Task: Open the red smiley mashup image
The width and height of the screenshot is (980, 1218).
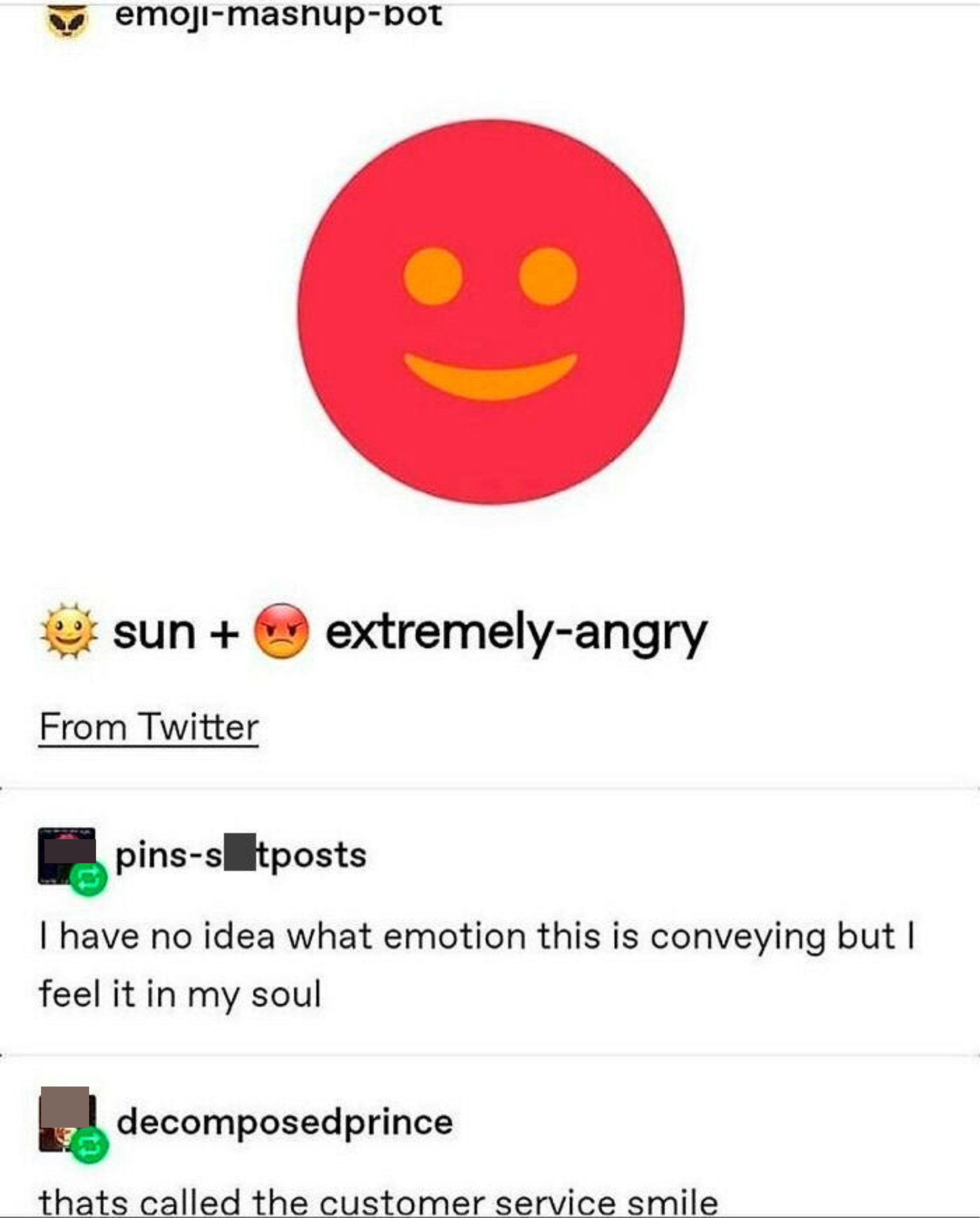Action: pos(490,311)
